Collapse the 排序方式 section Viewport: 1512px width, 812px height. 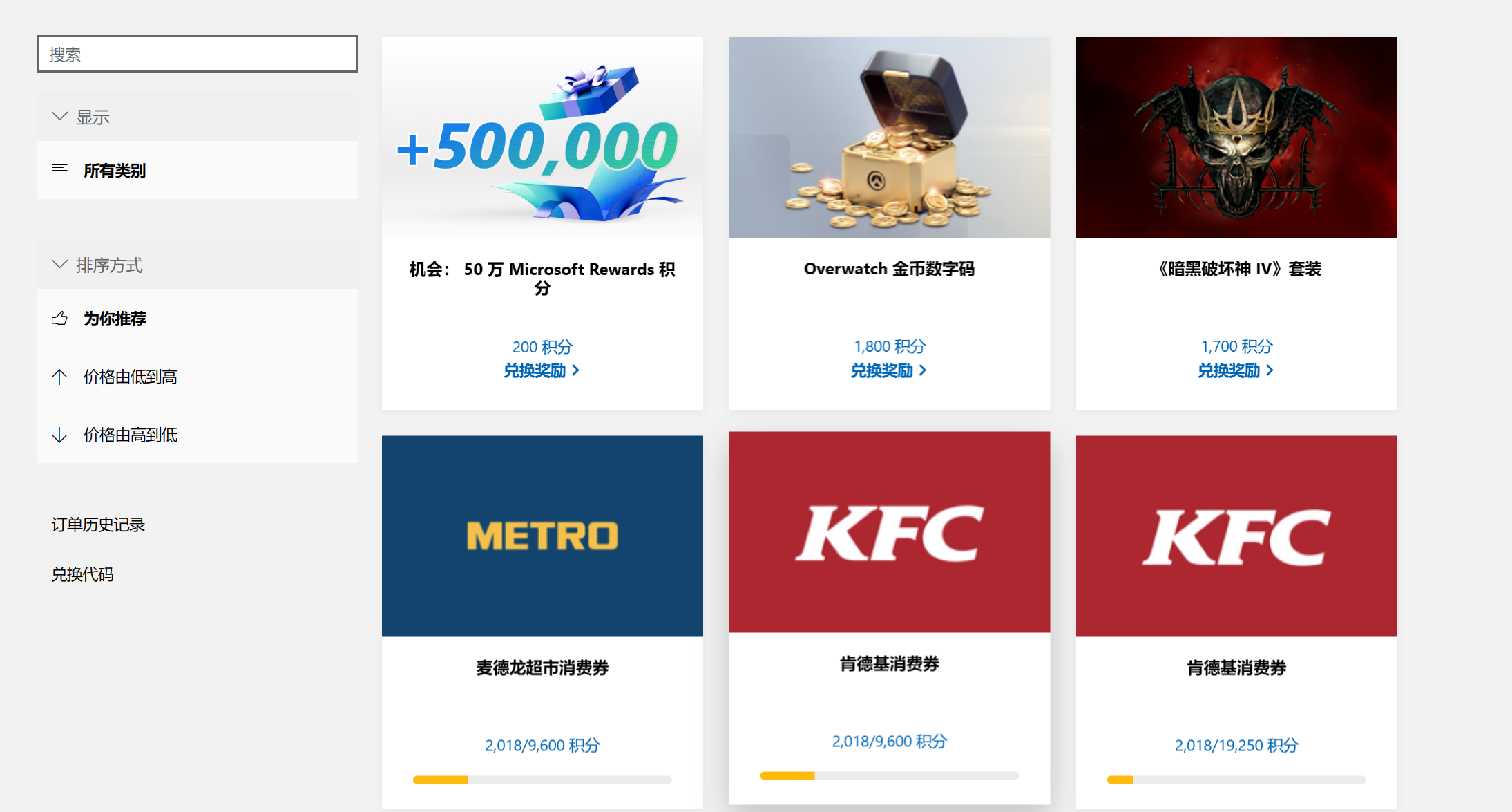[x=97, y=265]
